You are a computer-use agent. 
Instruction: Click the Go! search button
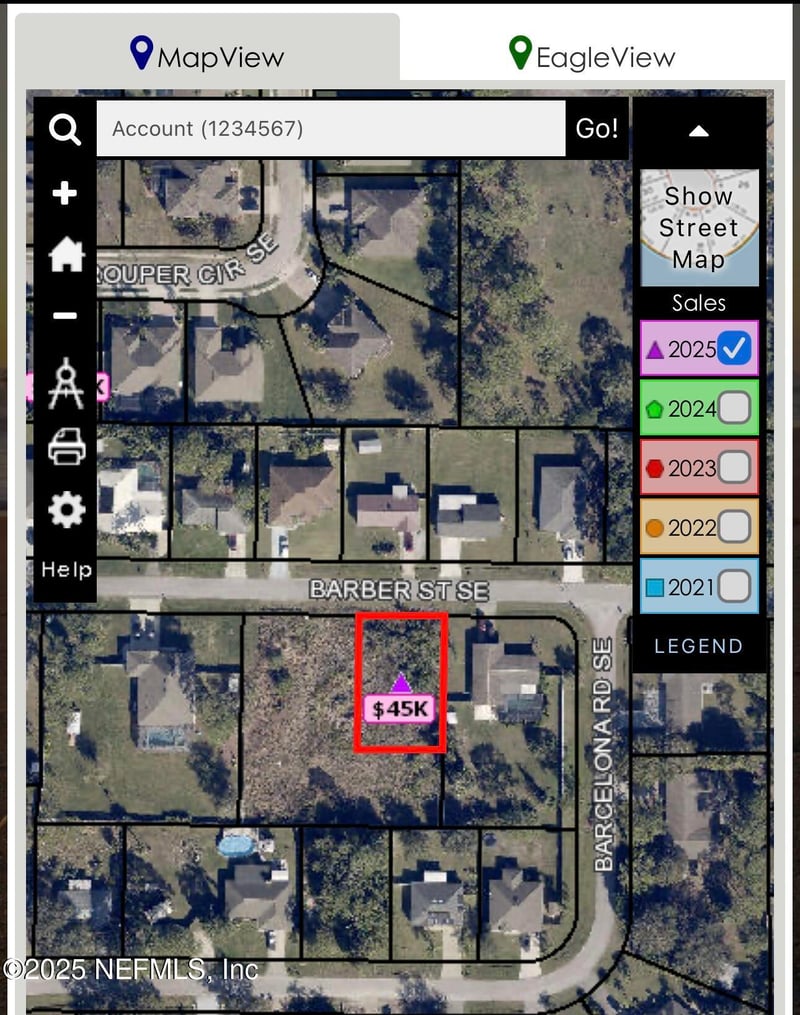(596, 129)
